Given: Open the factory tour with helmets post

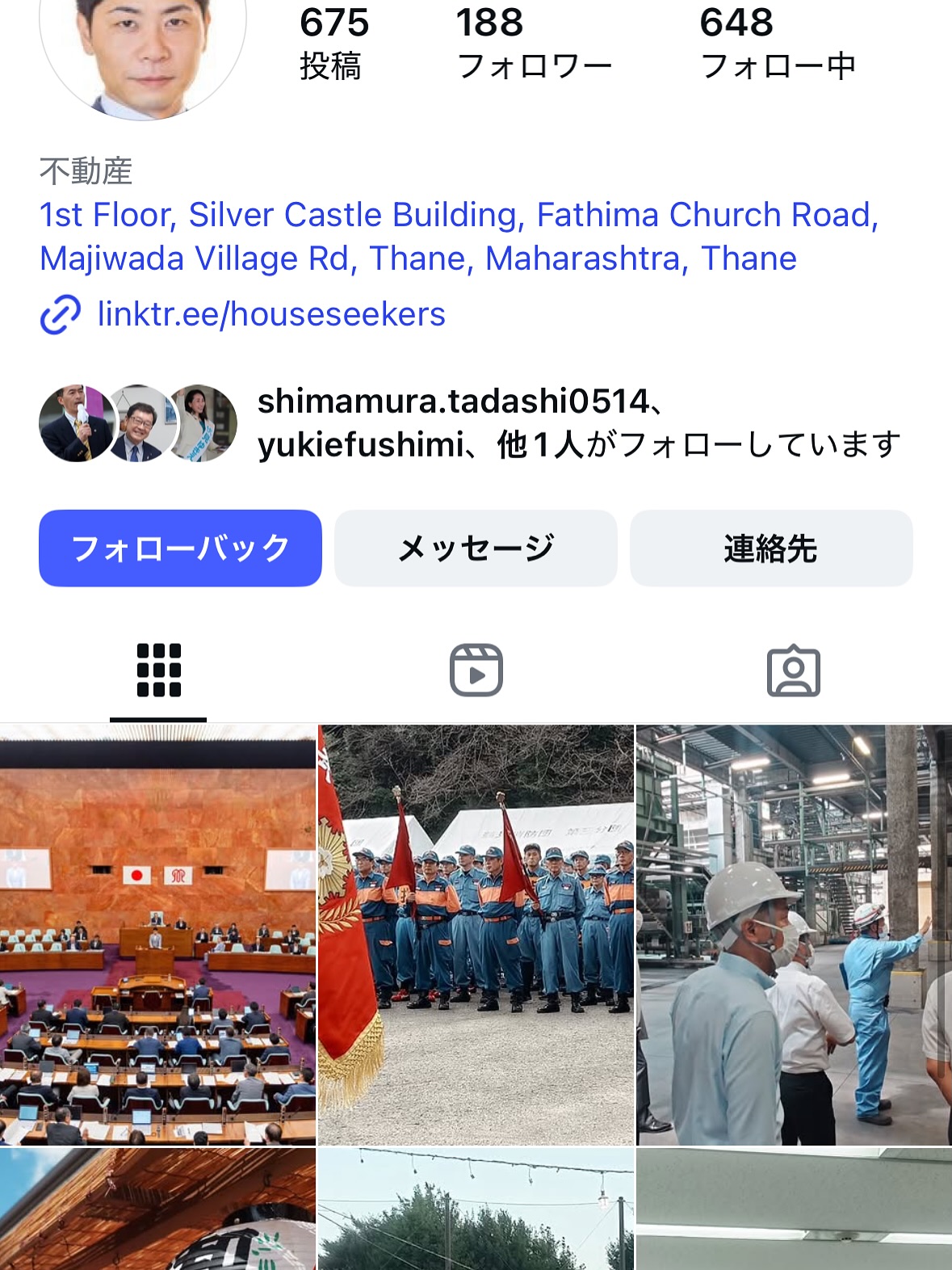Looking at the screenshot, I should [794, 935].
